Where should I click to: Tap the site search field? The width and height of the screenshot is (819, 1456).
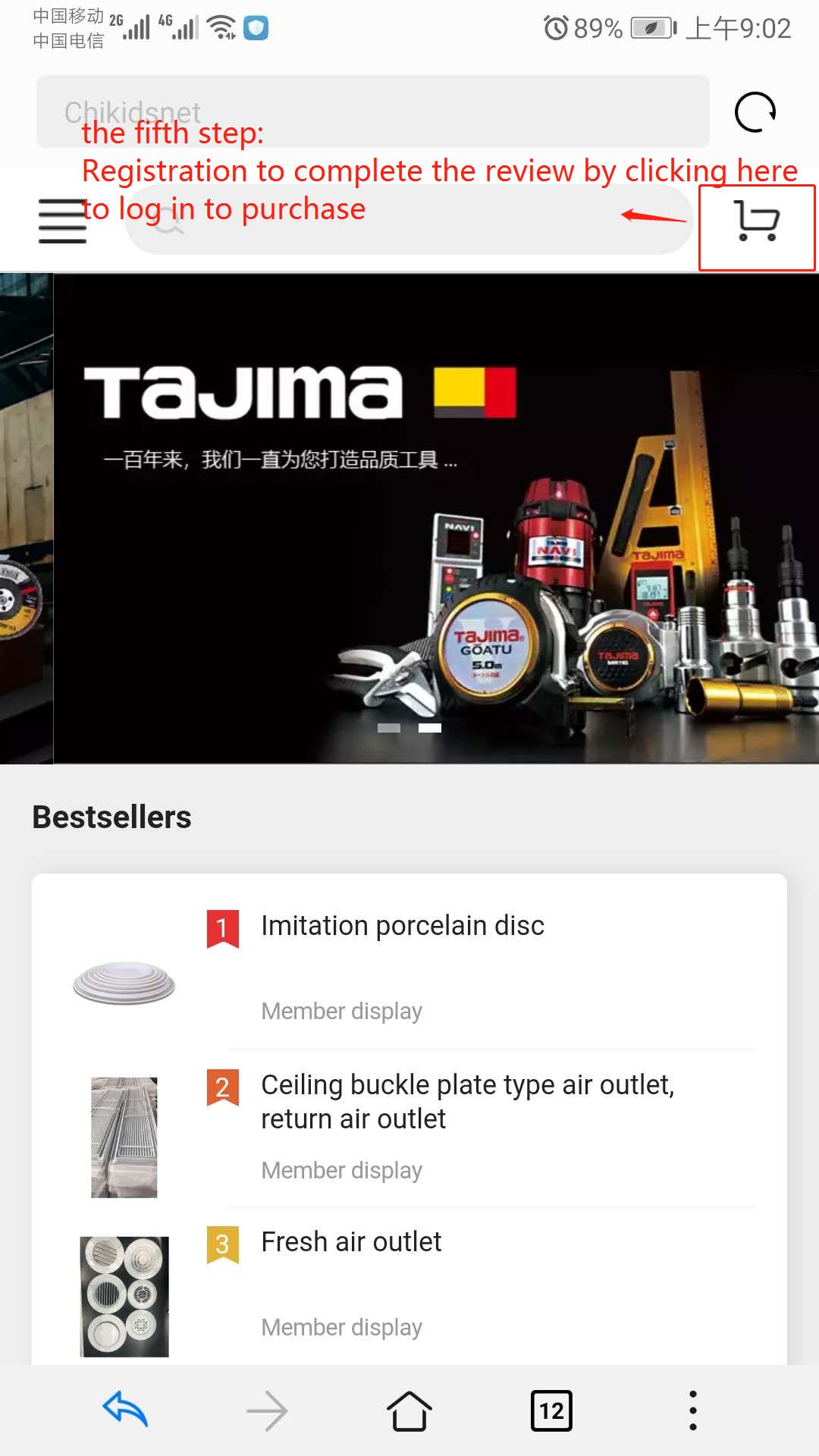tap(409, 220)
